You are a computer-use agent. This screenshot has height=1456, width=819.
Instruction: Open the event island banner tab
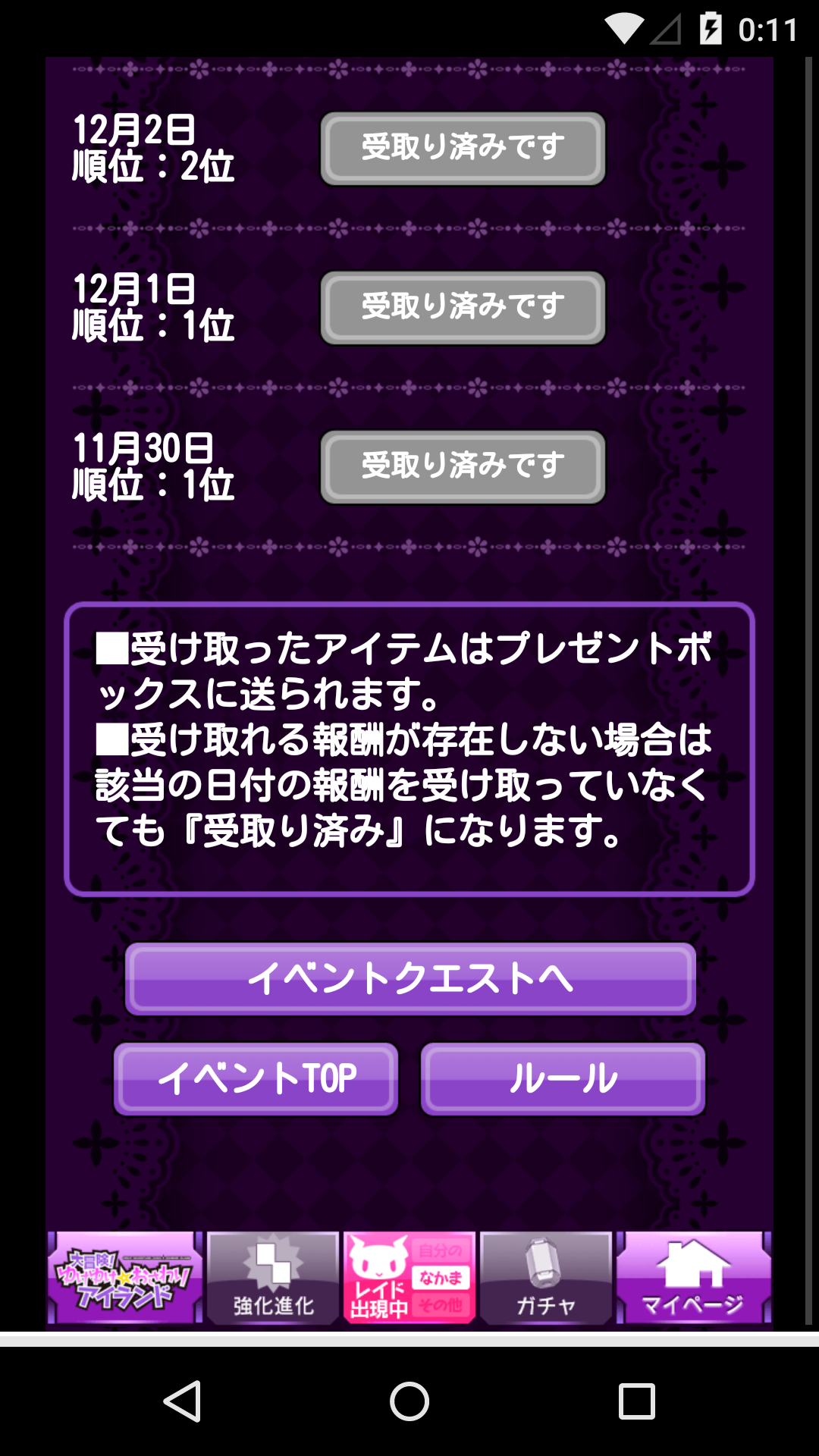tap(125, 1278)
